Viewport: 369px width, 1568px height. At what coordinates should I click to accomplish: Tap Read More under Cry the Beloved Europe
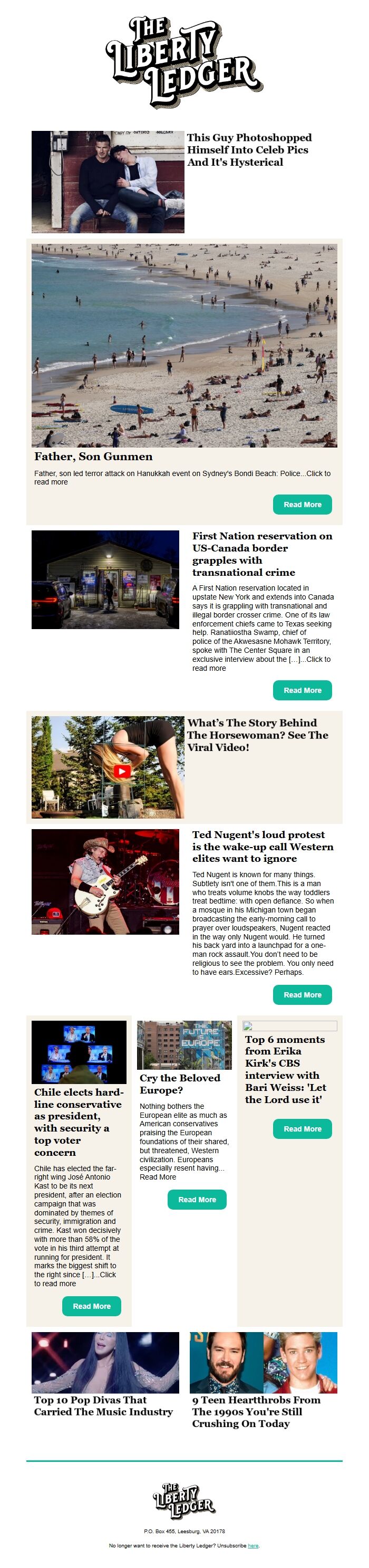(197, 1199)
